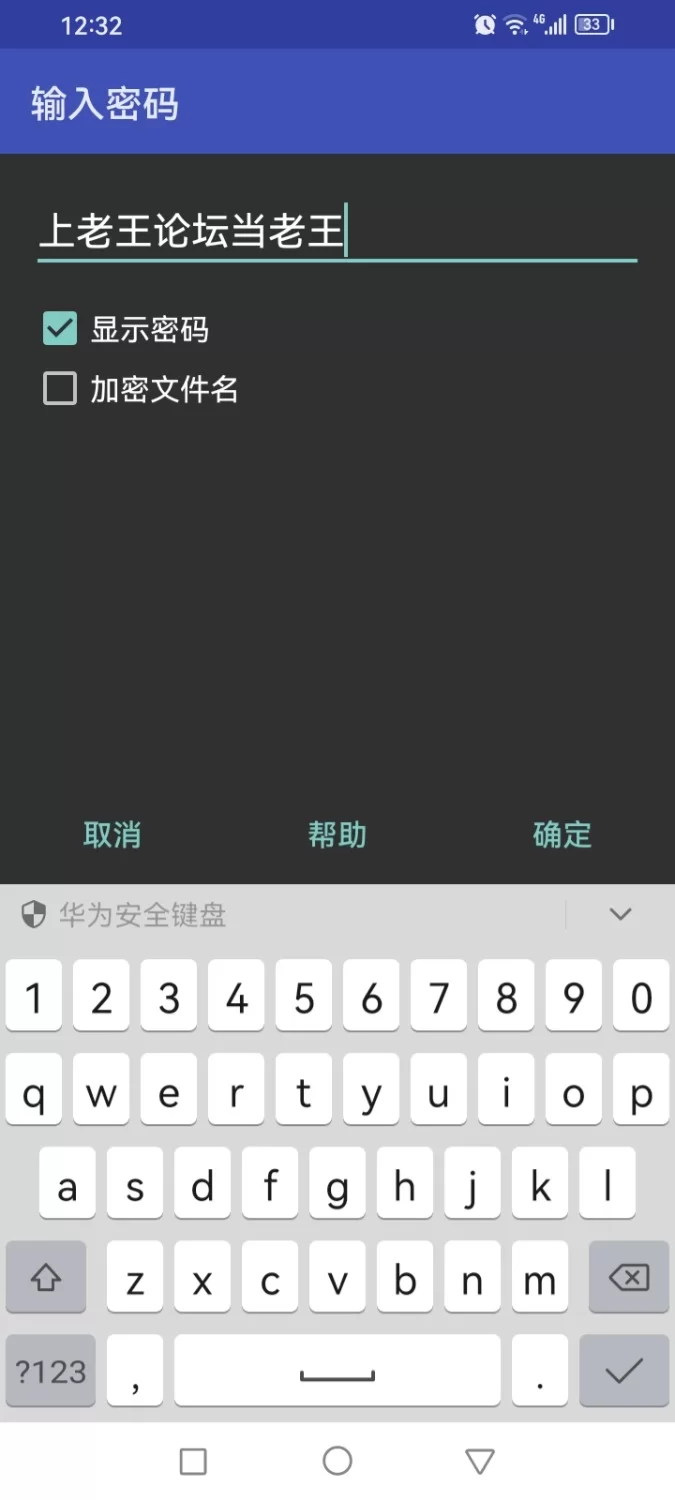Tap the password text field
The width and height of the screenshot is (675, 1500).
(336, 231)
